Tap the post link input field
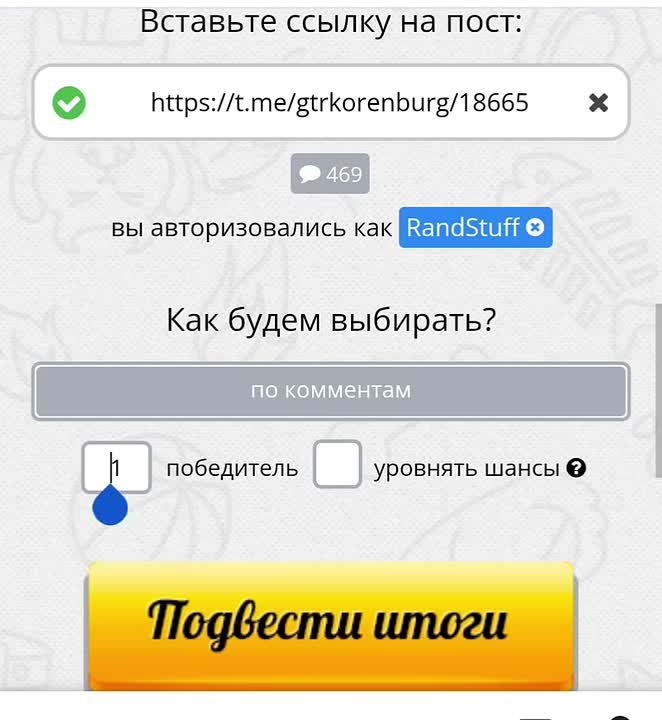The width and height of the screenshot is (662, 720). 339,102
